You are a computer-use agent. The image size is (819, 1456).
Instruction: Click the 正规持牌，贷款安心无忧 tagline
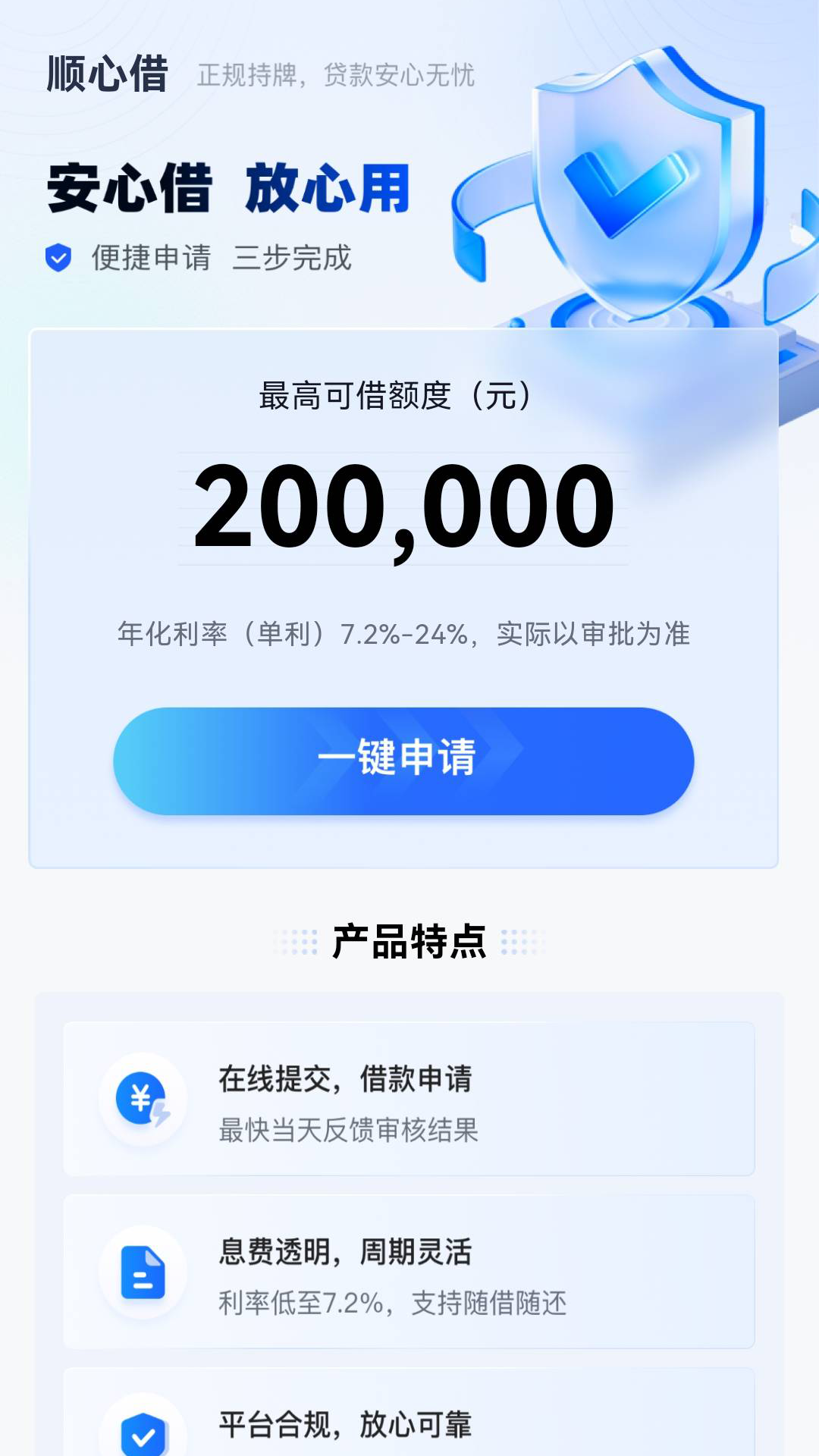(x=336, y=76)
